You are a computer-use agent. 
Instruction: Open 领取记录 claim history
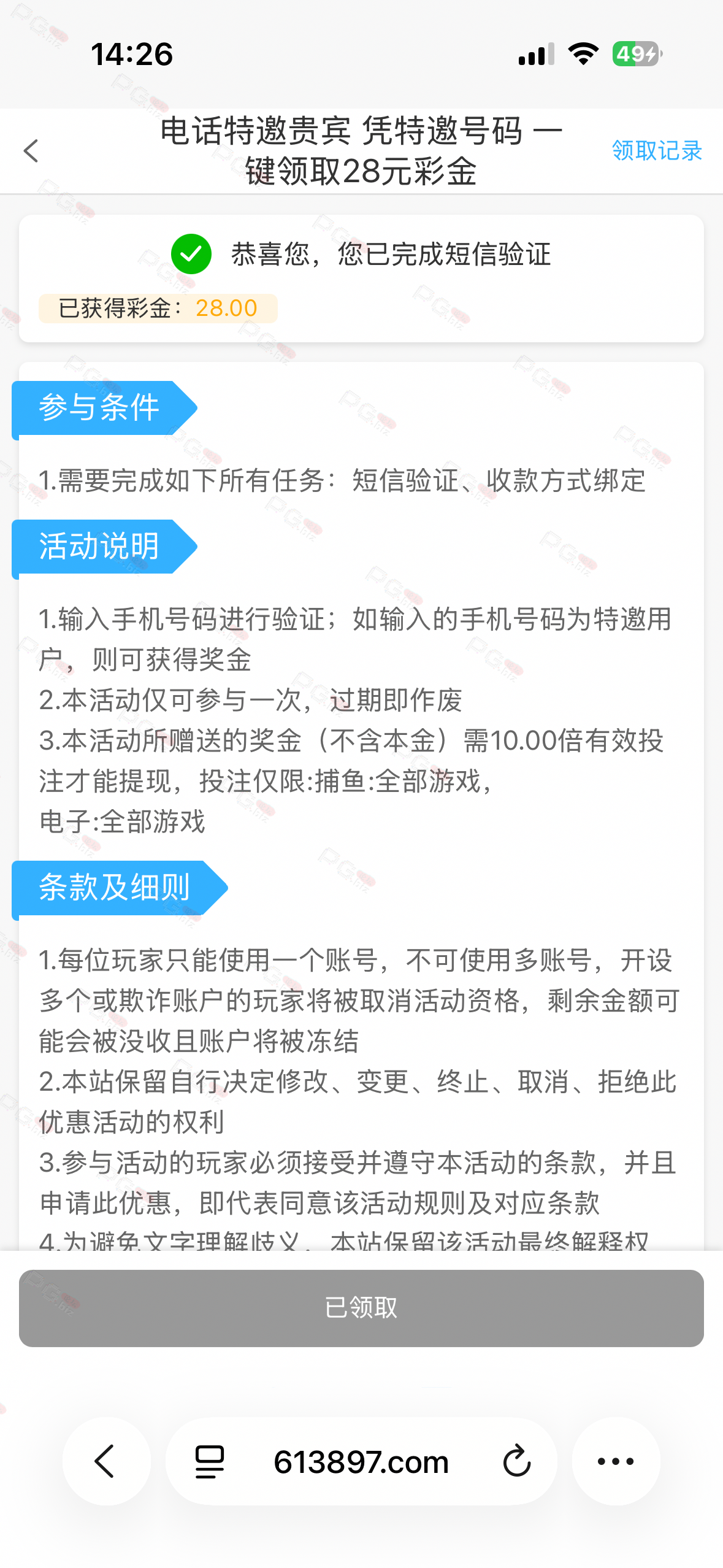[x=657, y=150]
